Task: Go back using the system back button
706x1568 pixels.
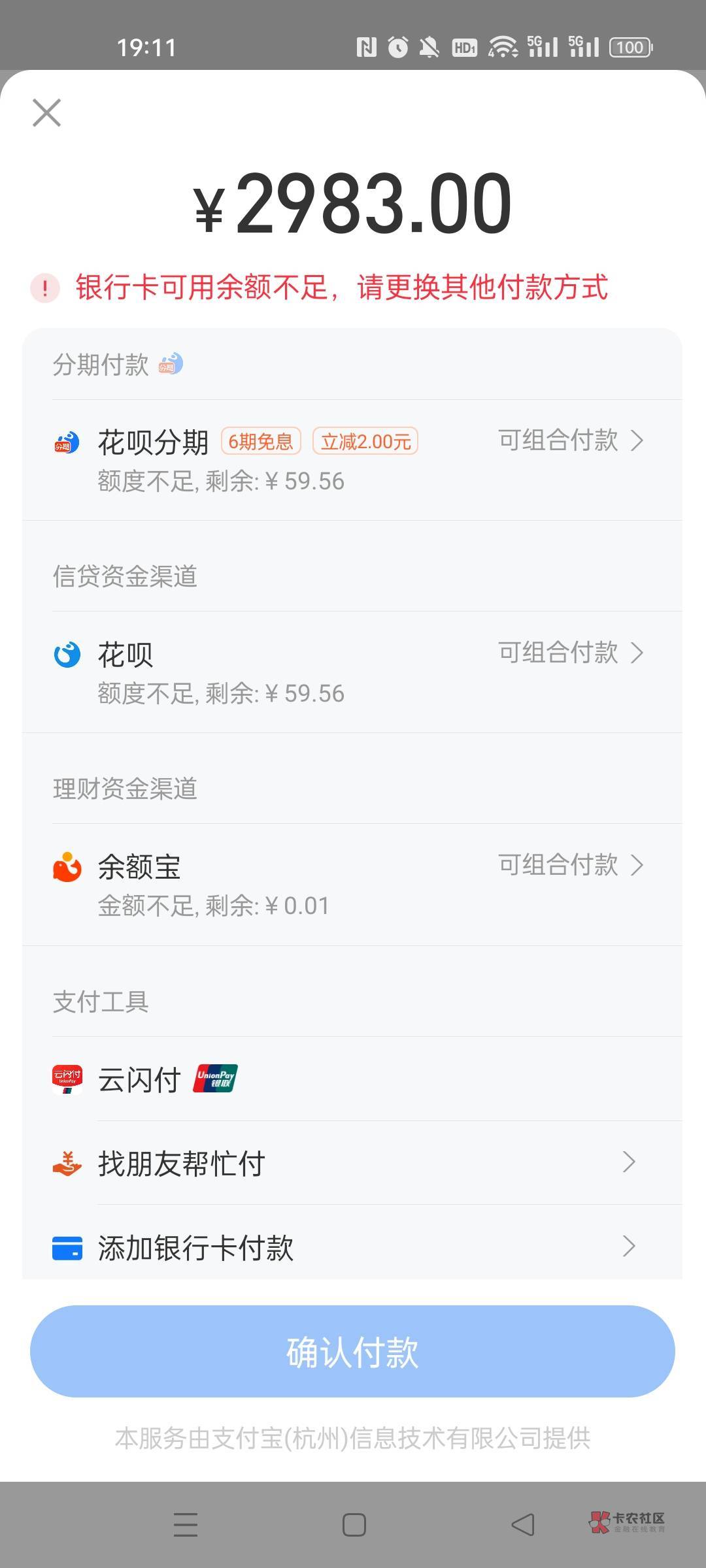Action: tap(522, 1525)
